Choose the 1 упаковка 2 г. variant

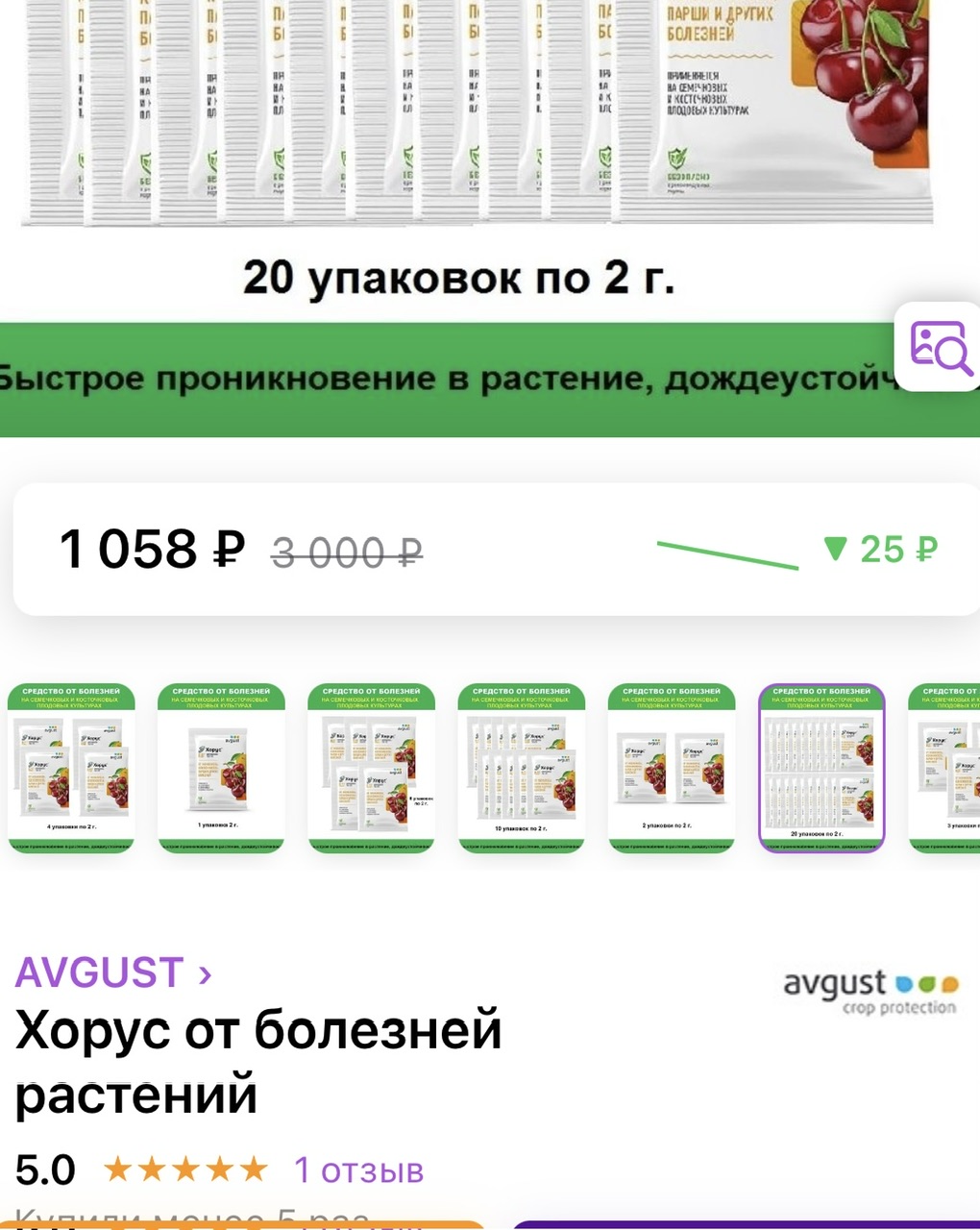[x=221, y=768]
